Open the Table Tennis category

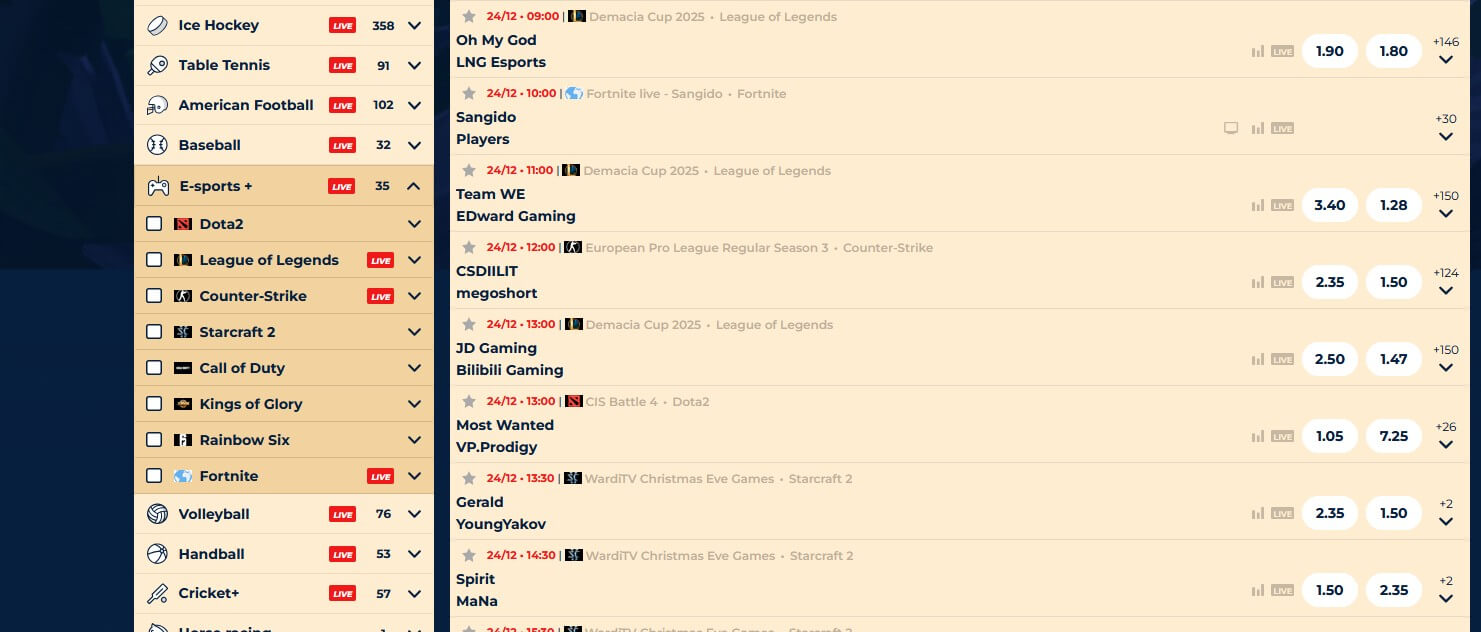pyautogui.click(x=414, y=66)
